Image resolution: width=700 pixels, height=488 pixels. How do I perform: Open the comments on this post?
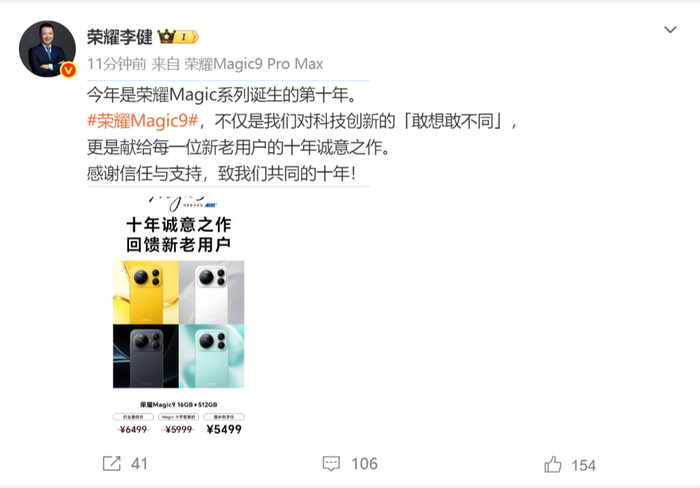click(350, 464)
